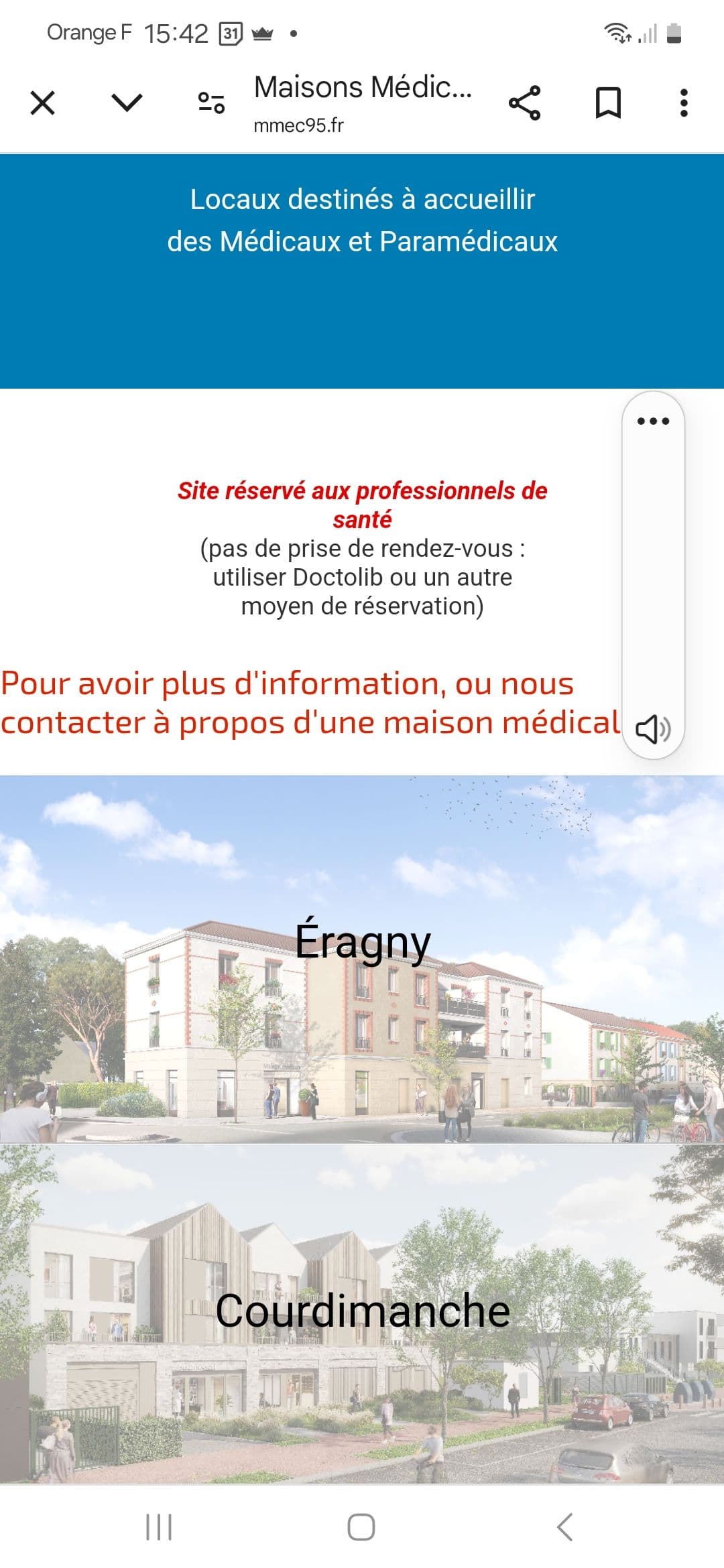Share the mmec95.fr page

pyautogui.click(x=524, y=103)
